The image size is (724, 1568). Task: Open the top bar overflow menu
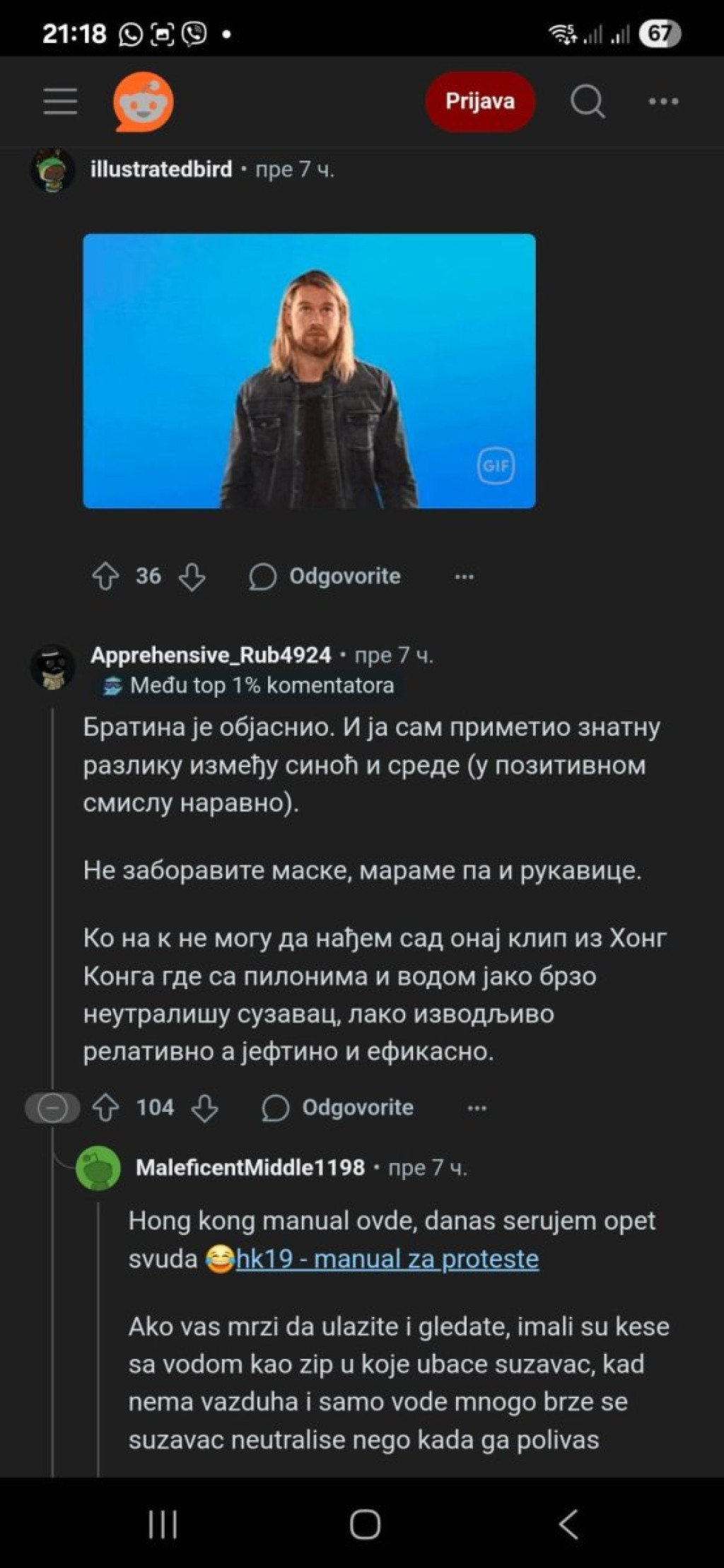(663, 102)
